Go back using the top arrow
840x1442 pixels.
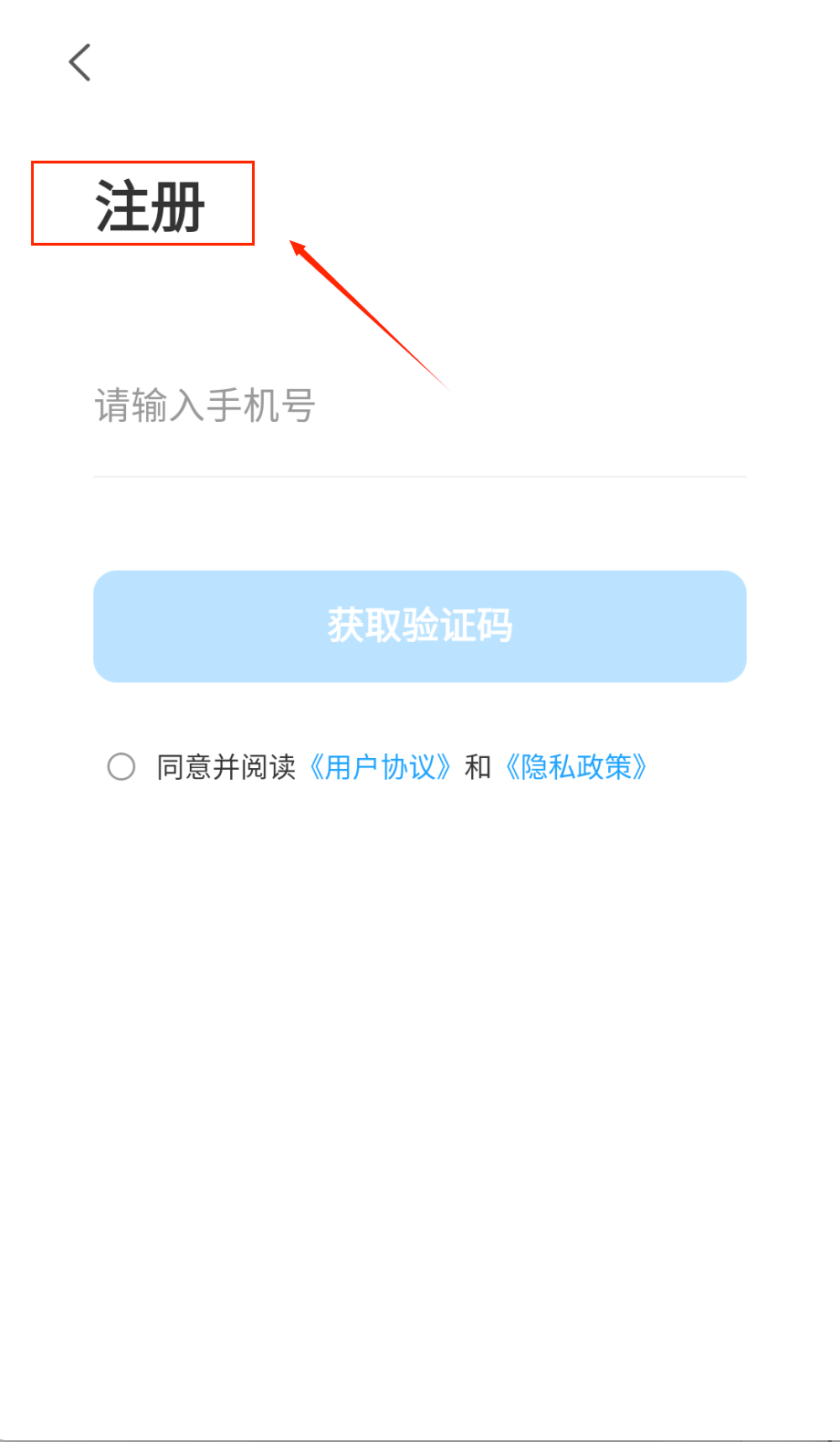80,62
